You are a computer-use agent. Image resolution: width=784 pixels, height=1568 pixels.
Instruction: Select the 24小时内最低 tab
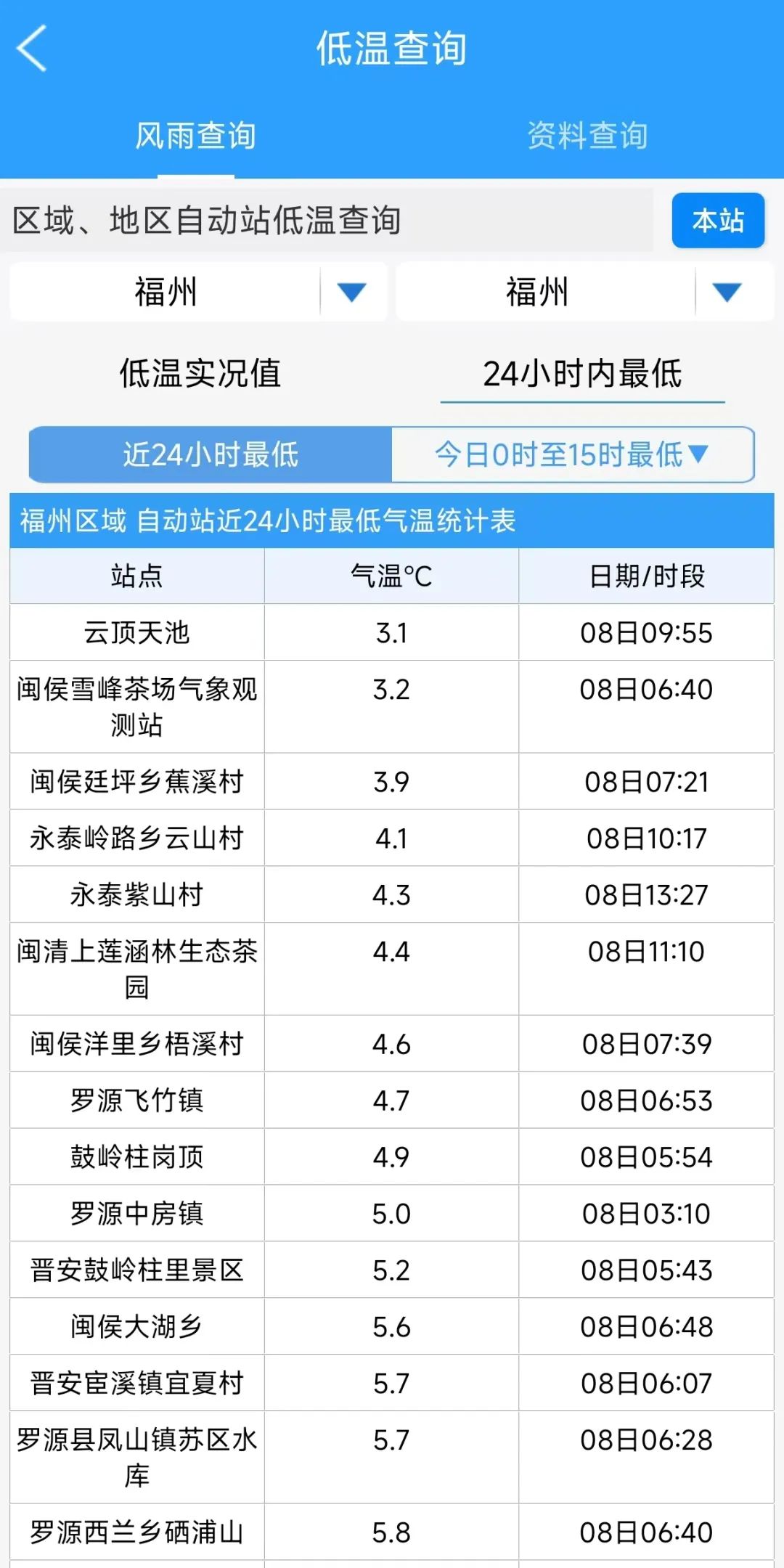[x=582, y=374]
